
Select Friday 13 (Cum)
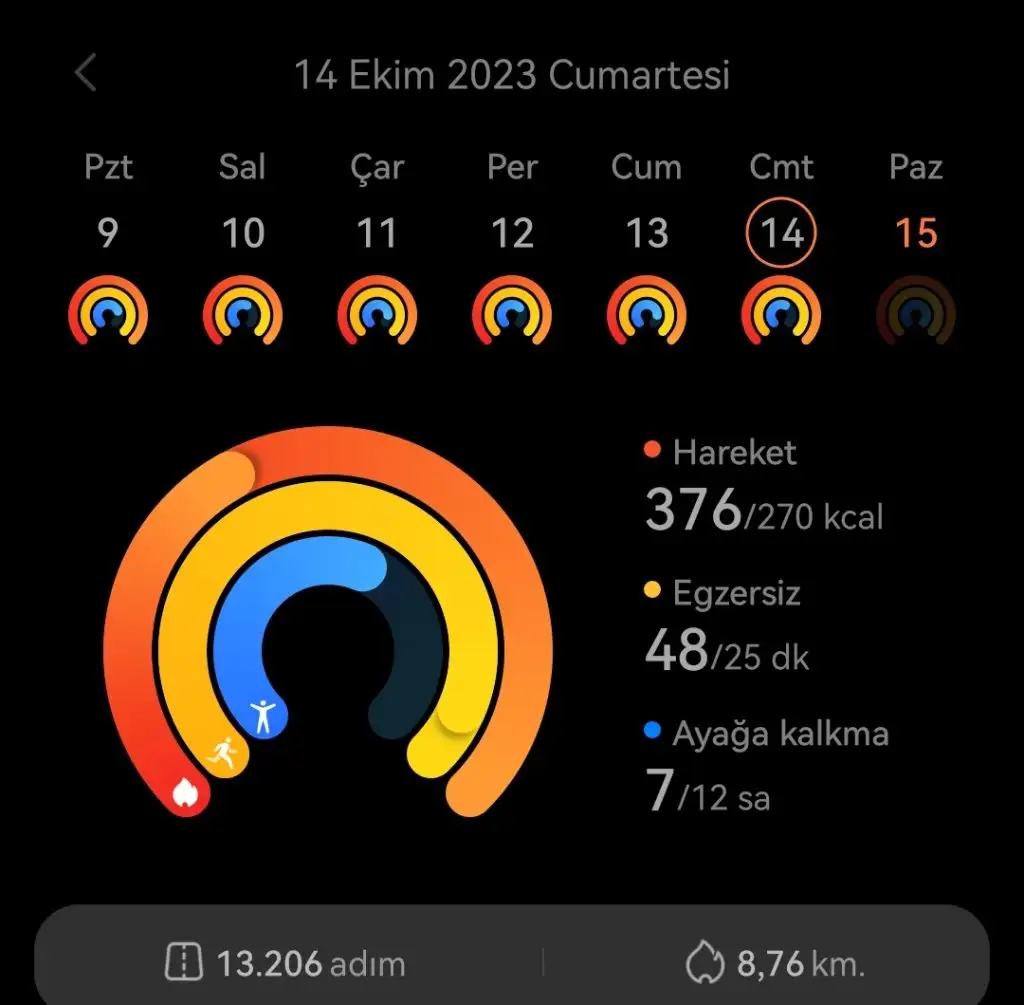[646, 234]
